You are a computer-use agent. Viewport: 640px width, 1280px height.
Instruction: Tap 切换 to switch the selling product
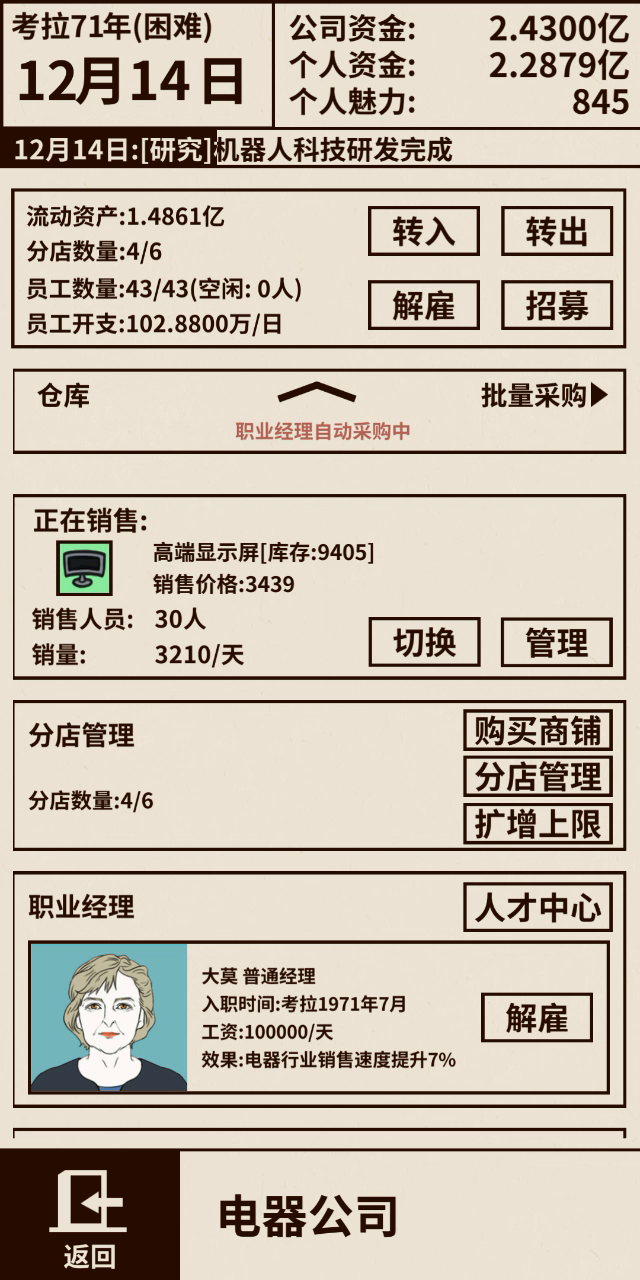[x=425, y=642]
